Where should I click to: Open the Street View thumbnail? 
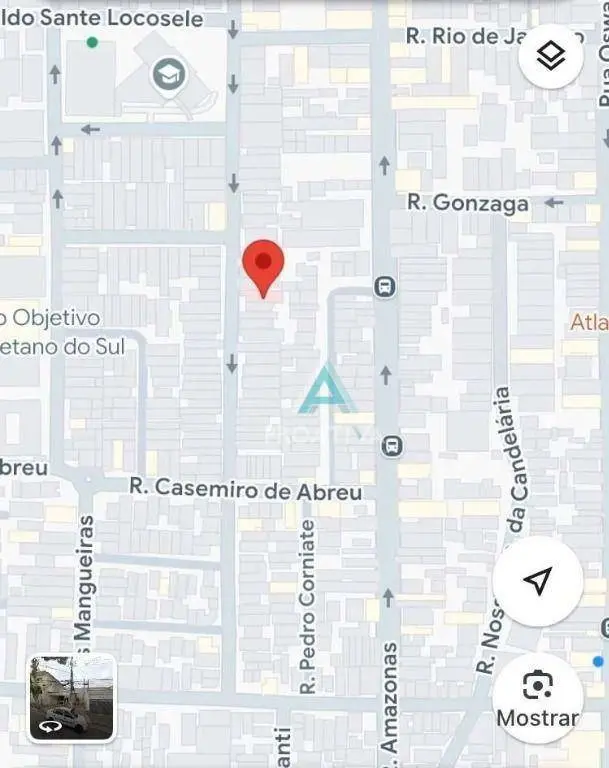pos(71,697)
